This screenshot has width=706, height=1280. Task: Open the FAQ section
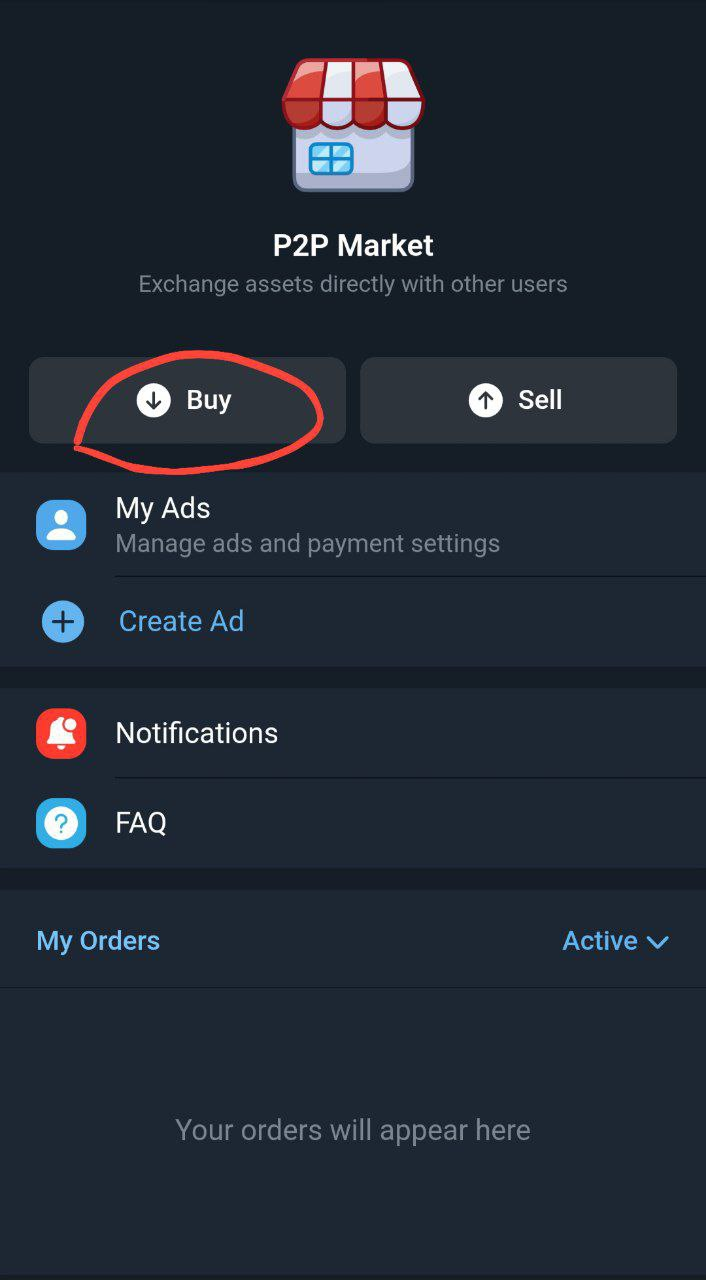pyautogui.click(x=141, y=823)
